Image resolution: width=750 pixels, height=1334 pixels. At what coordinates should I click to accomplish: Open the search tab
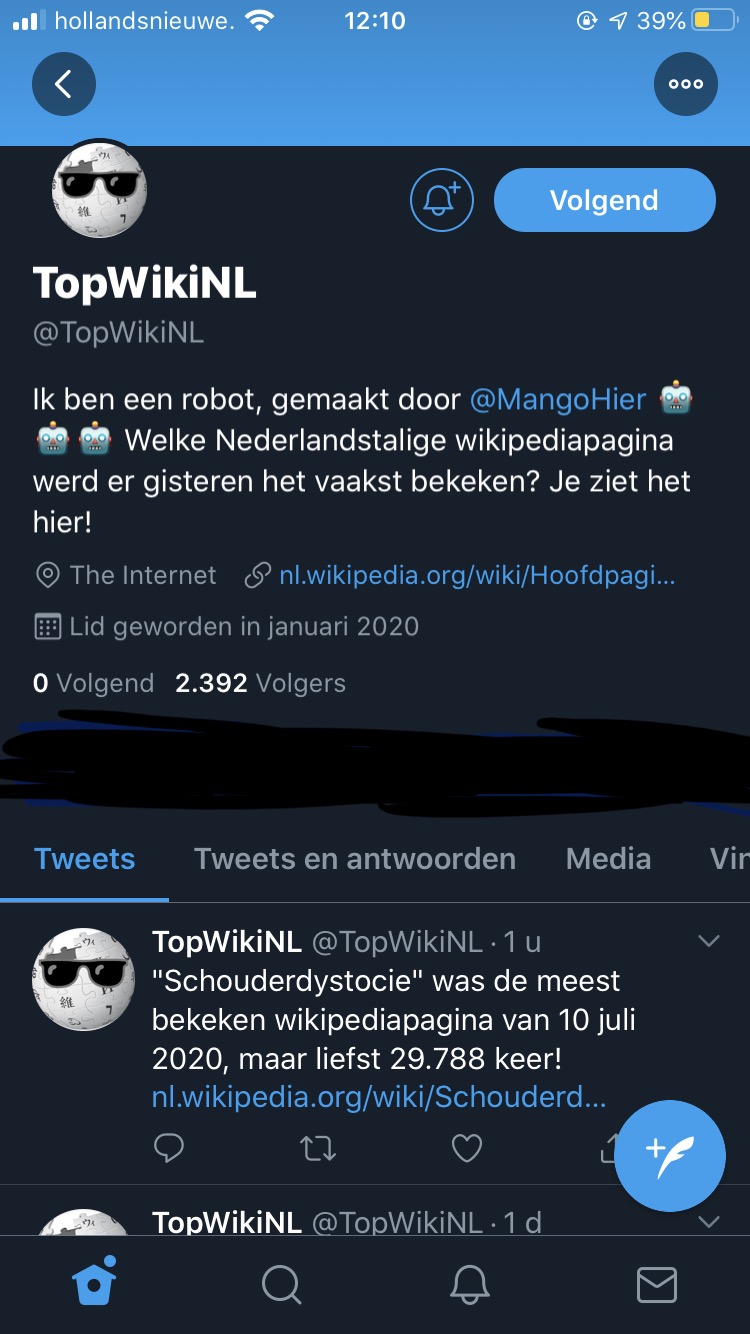(281, 1284)
